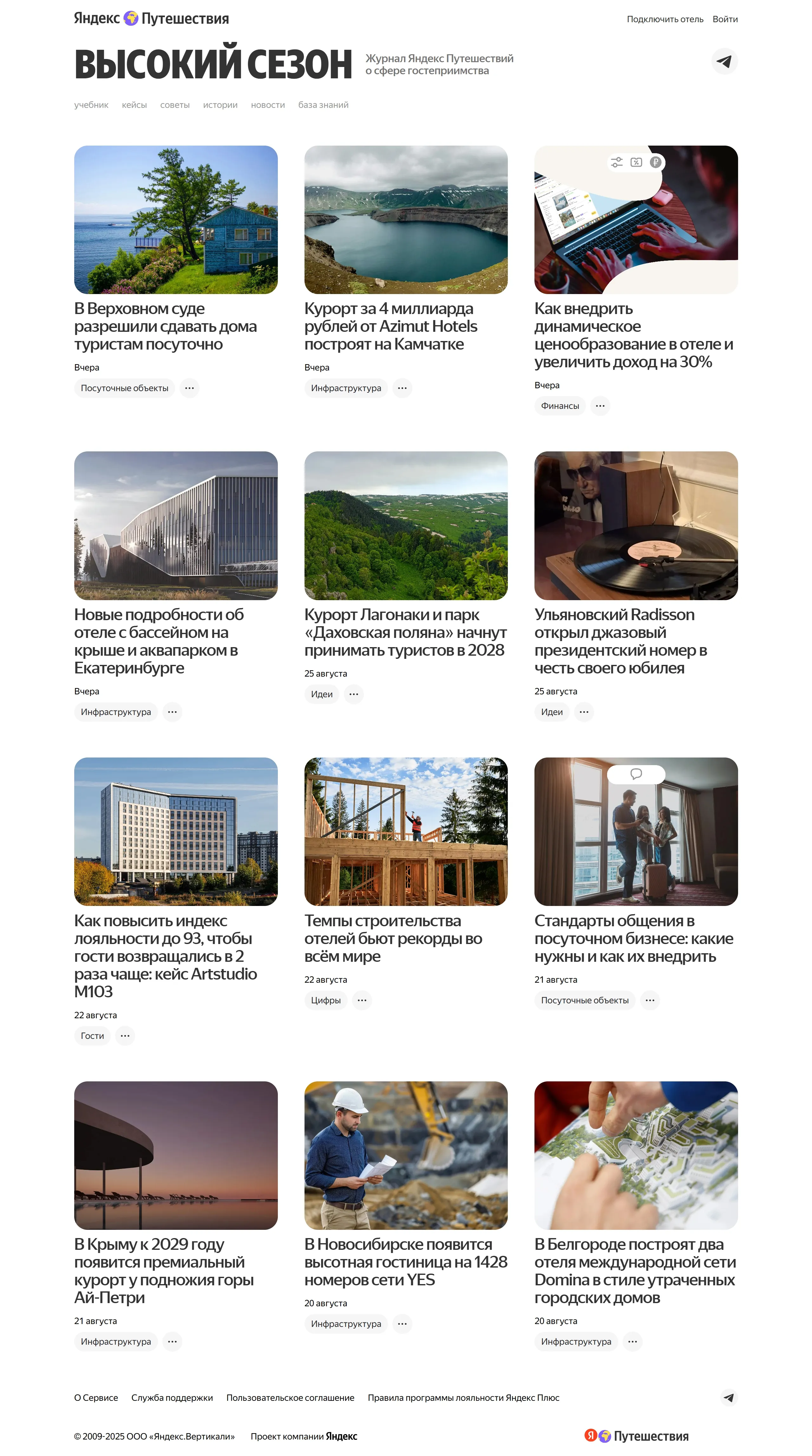812x1456 pixels.
Task: Filter by the Цифры tag
Action: [325, 1000]
